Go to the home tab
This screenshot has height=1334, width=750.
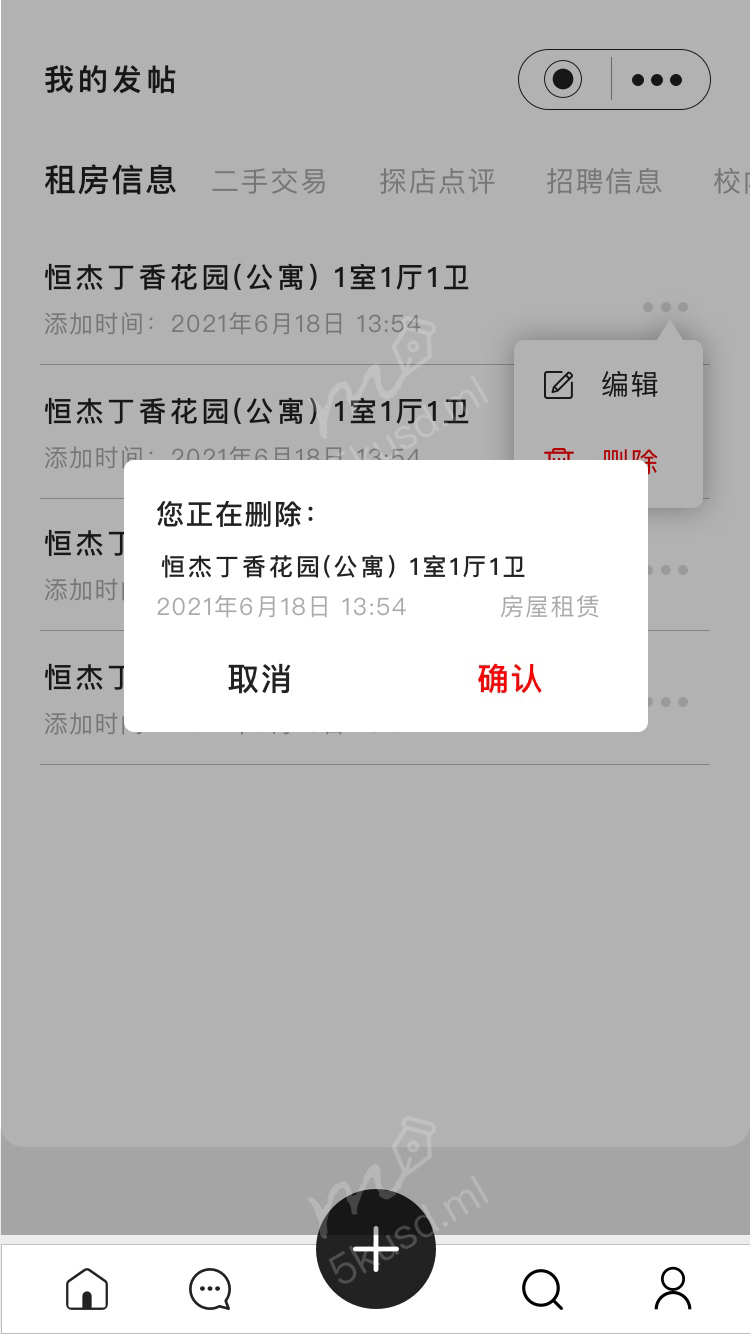pyautogui.click(x=87, y=1289)
